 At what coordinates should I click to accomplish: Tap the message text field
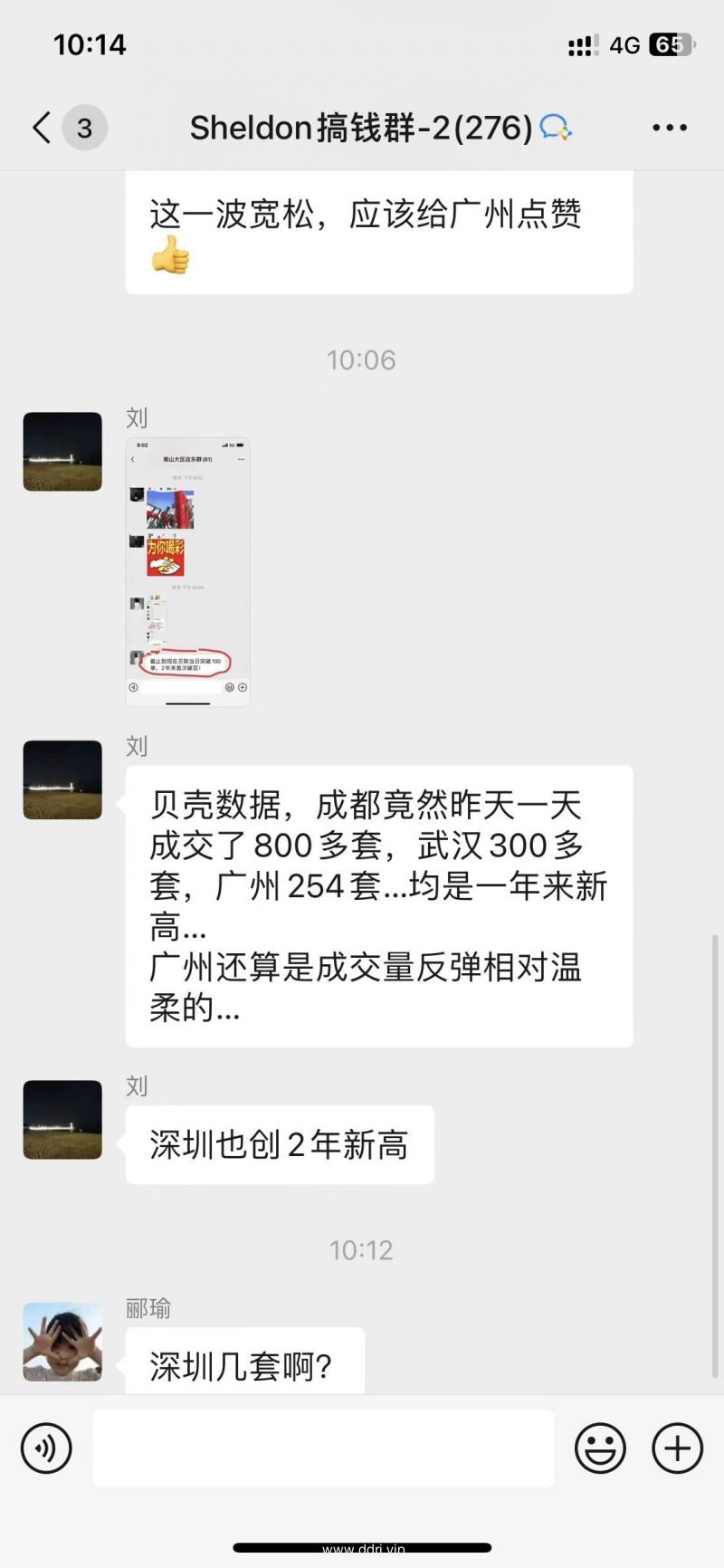click(323, 1448)
